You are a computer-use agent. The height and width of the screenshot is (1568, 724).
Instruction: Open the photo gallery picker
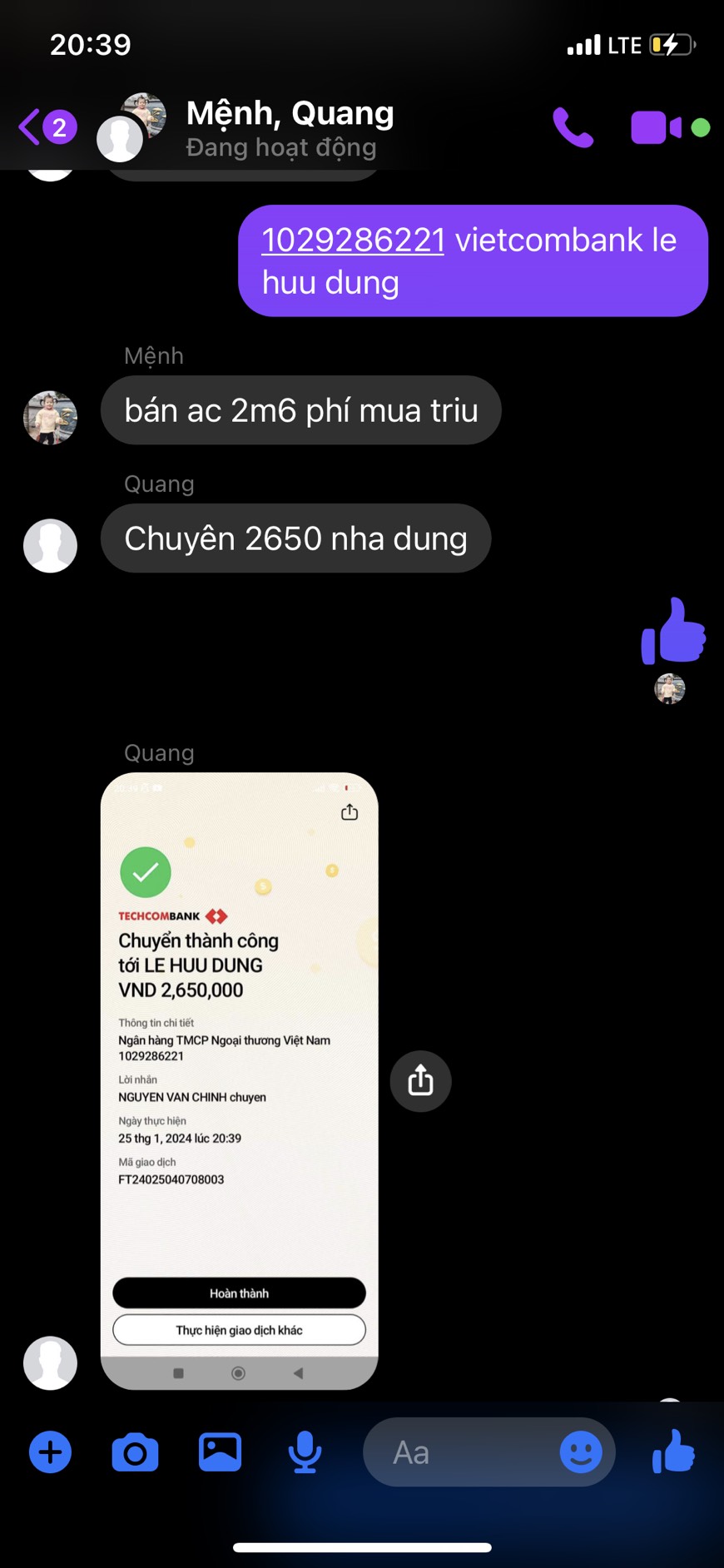(220, 1452)
